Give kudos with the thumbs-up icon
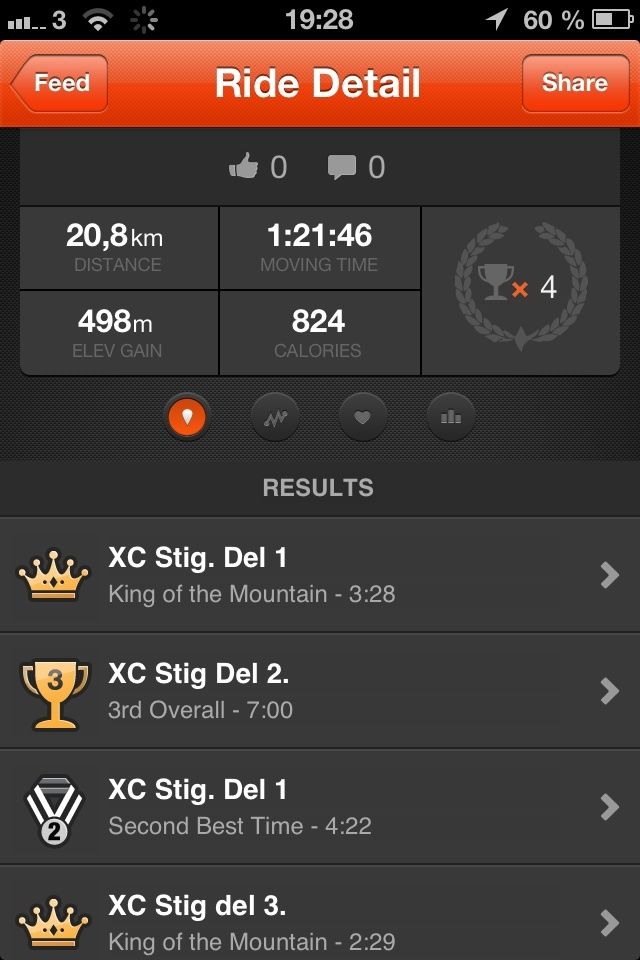Viewport: 640px width, 960px height. [x=244, y=167]
